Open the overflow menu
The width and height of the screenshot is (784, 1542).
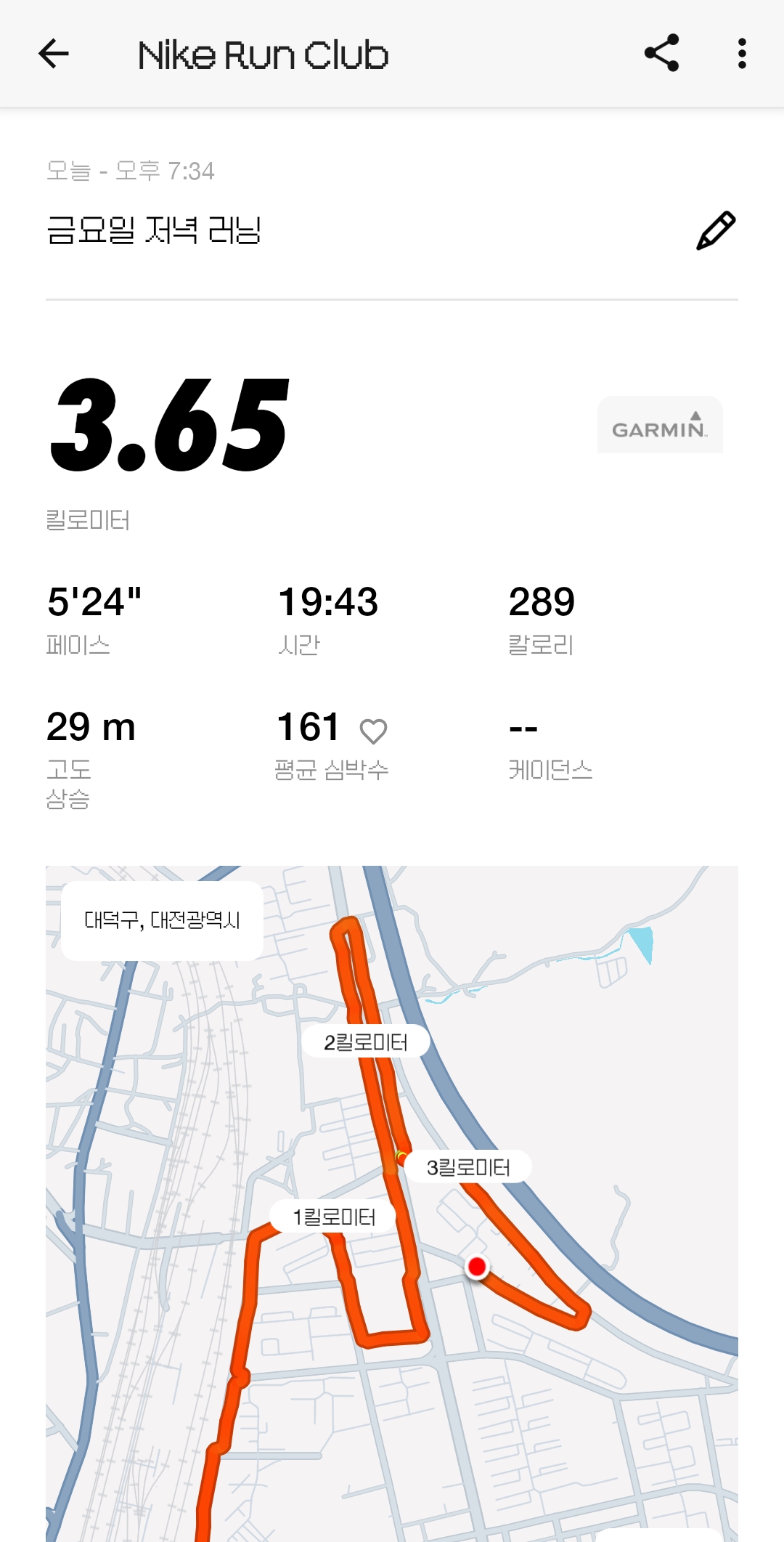click(741, 54)
